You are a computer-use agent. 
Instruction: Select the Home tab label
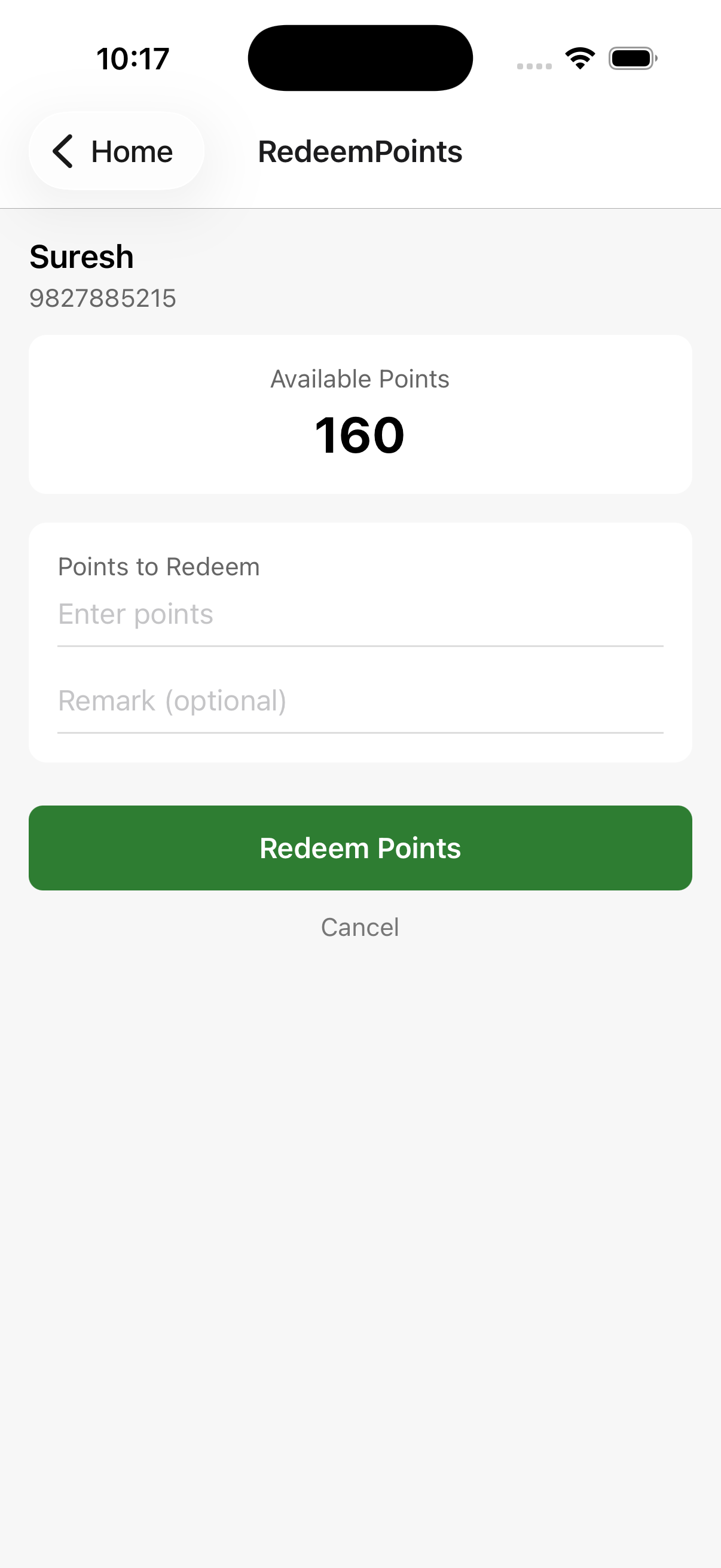pos(132,151)
